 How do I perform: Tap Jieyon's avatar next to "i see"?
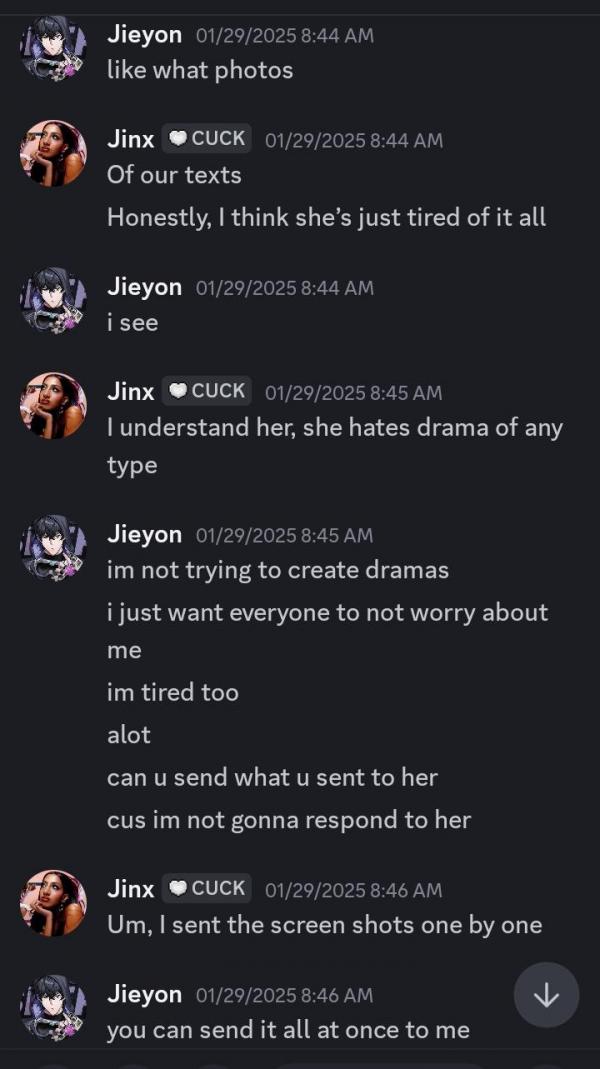pos(53,301)
